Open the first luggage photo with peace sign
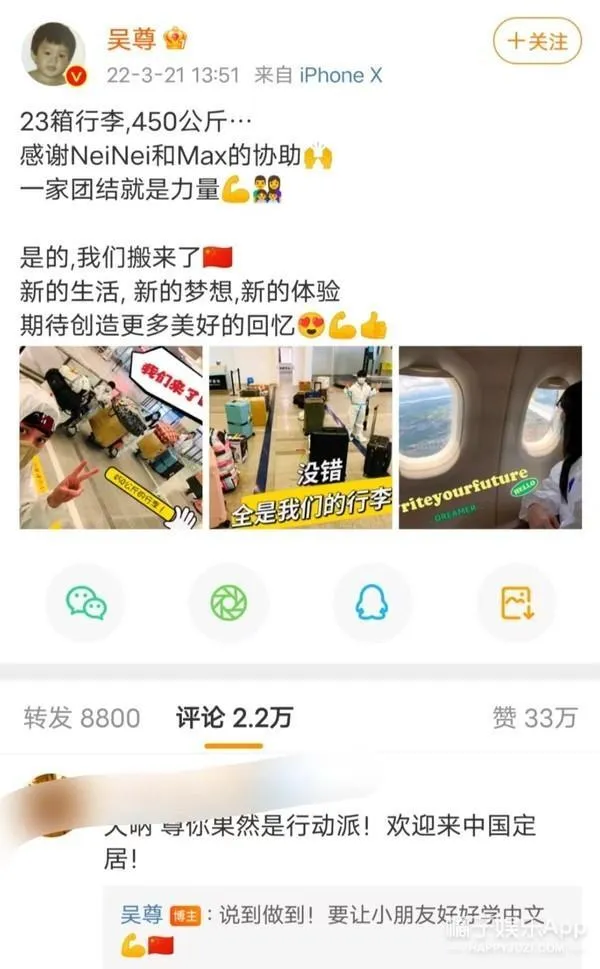The width and height of the screenshot is (600, 969). (111, 437)
